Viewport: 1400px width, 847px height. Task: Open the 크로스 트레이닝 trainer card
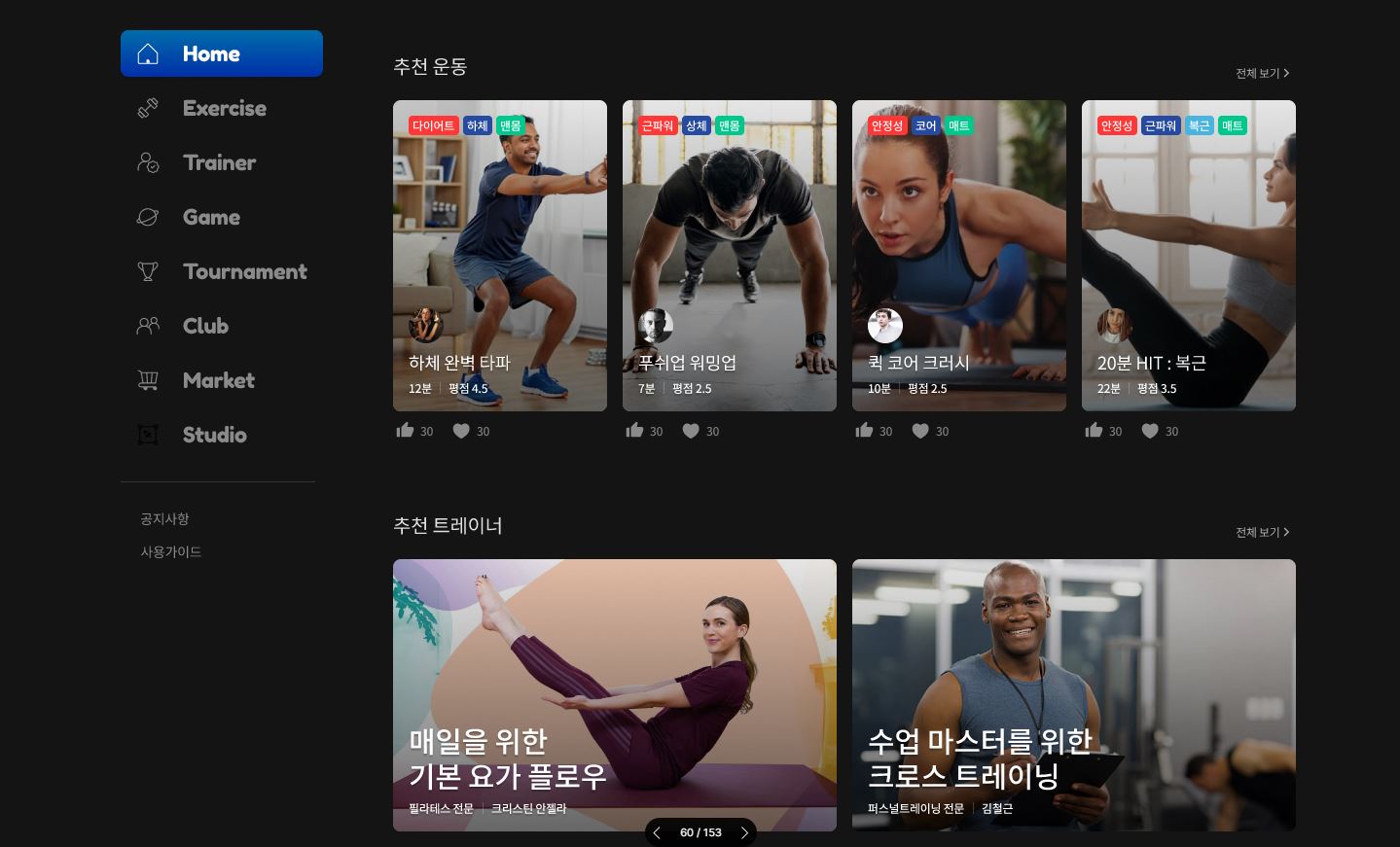click(1073, 694)
